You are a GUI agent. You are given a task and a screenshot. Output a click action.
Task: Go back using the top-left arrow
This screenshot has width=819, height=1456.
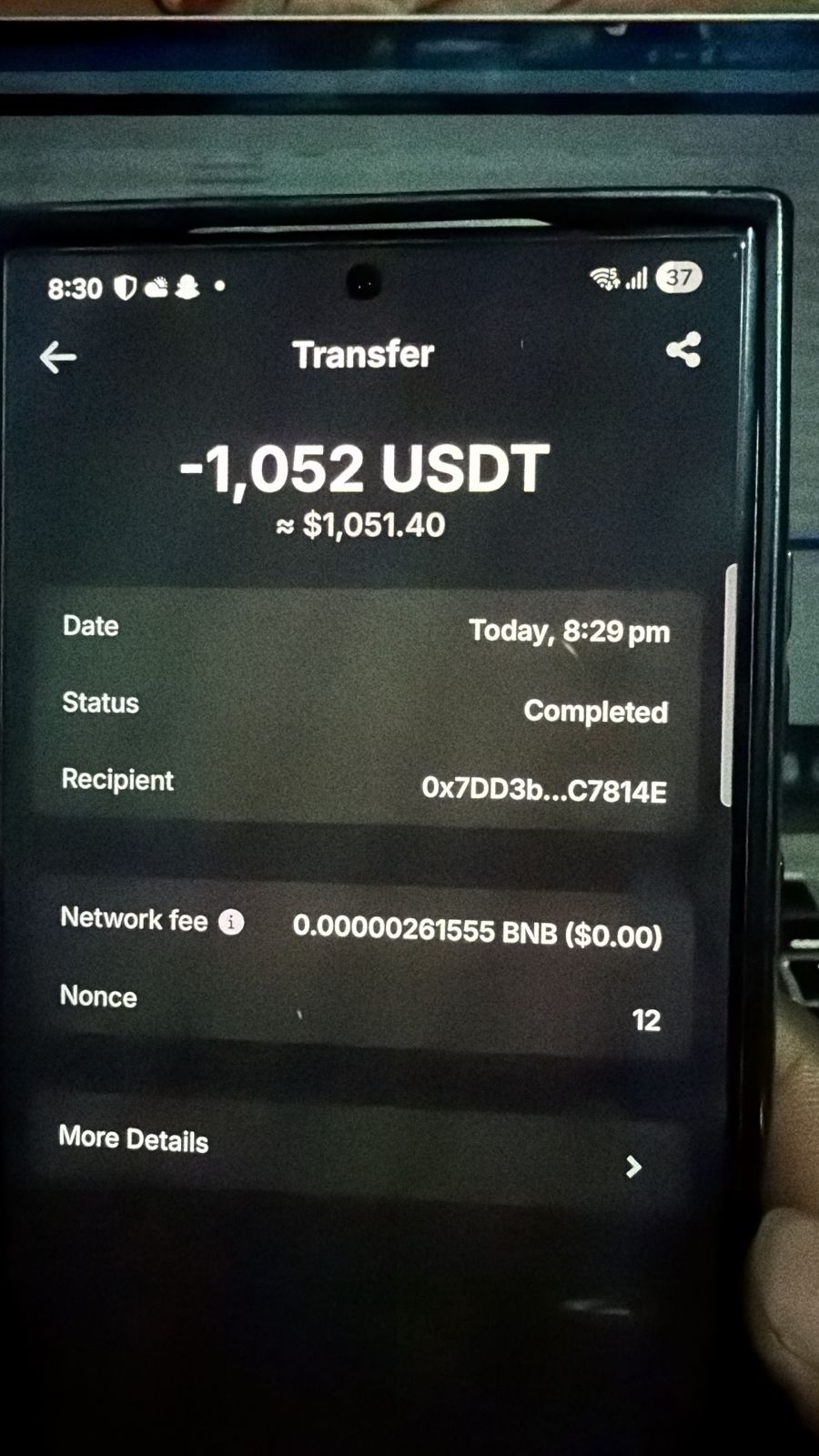58,357
